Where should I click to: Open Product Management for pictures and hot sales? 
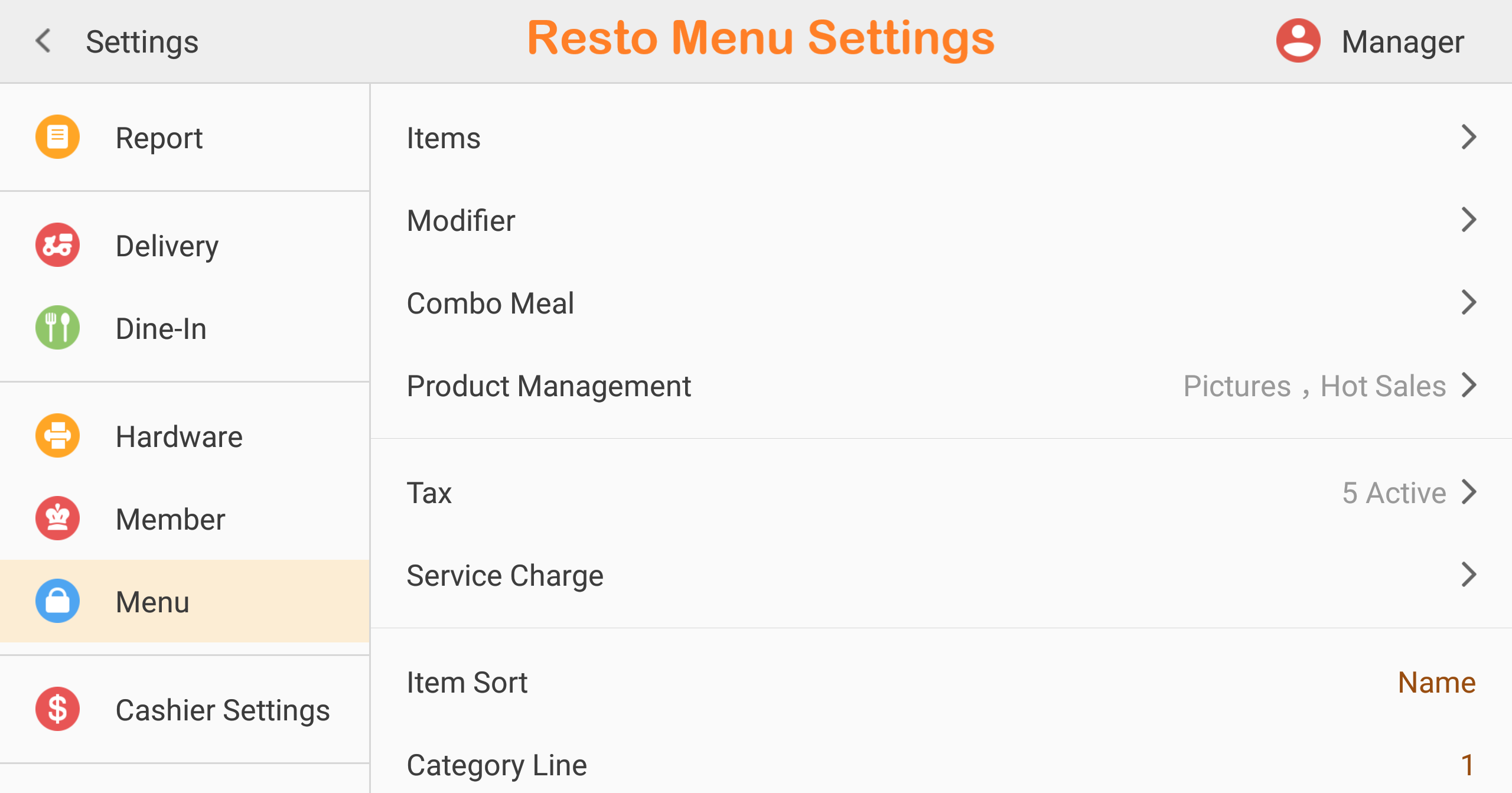(x=940, y=386)
